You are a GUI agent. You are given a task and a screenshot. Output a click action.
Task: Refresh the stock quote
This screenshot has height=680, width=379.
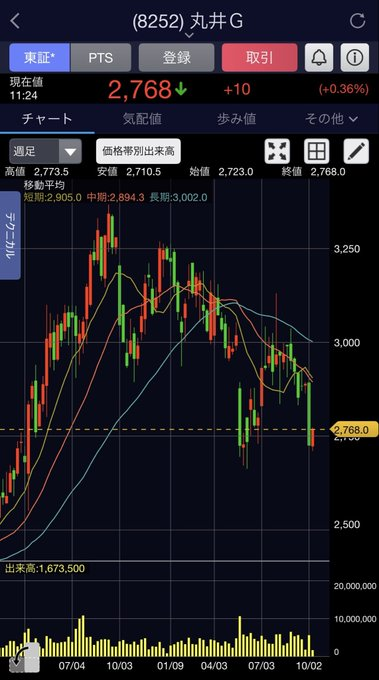pyautogui.click(x=357, y=20)
